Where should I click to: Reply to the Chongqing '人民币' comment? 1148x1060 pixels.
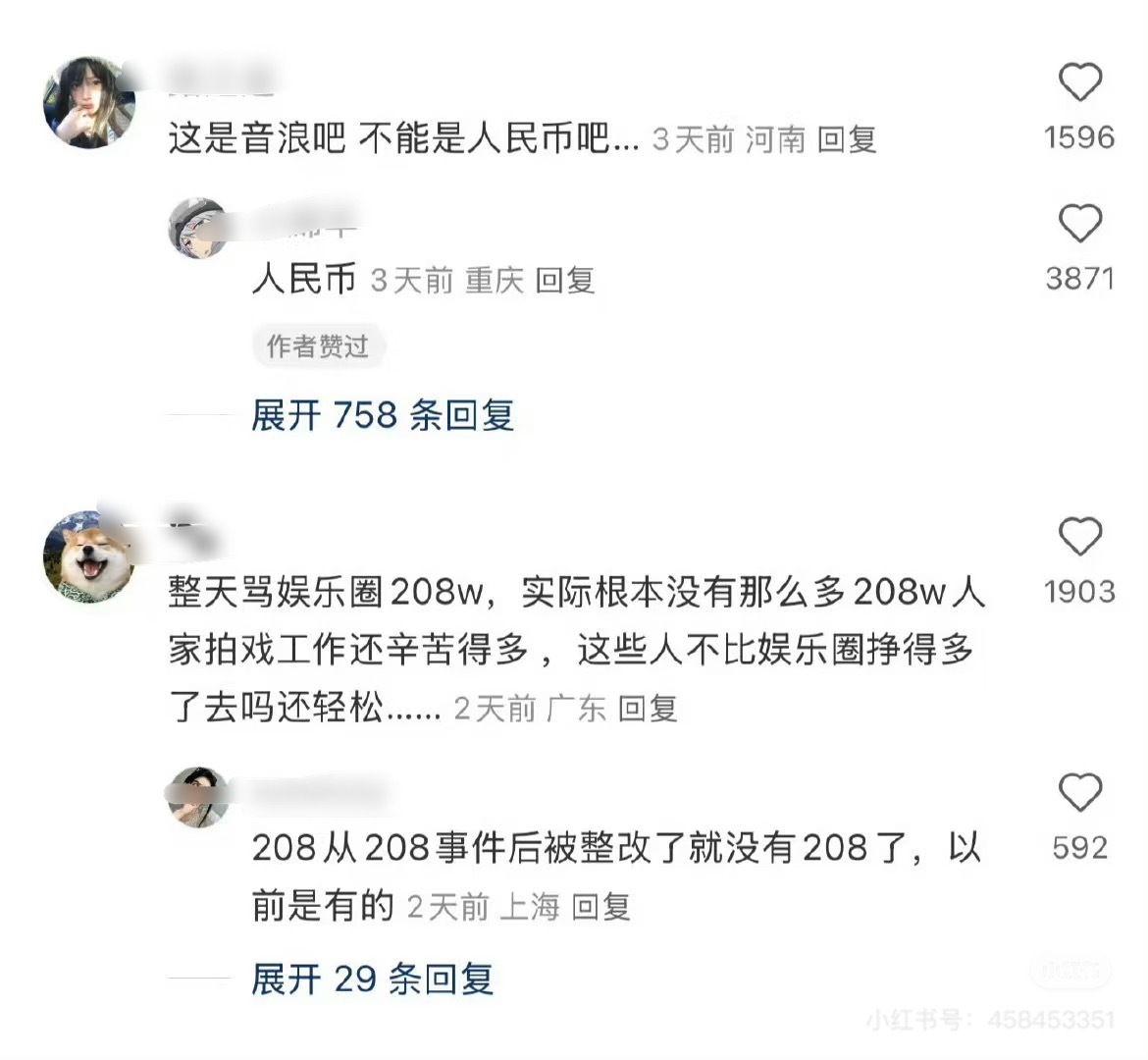click(x=565, y=281)
